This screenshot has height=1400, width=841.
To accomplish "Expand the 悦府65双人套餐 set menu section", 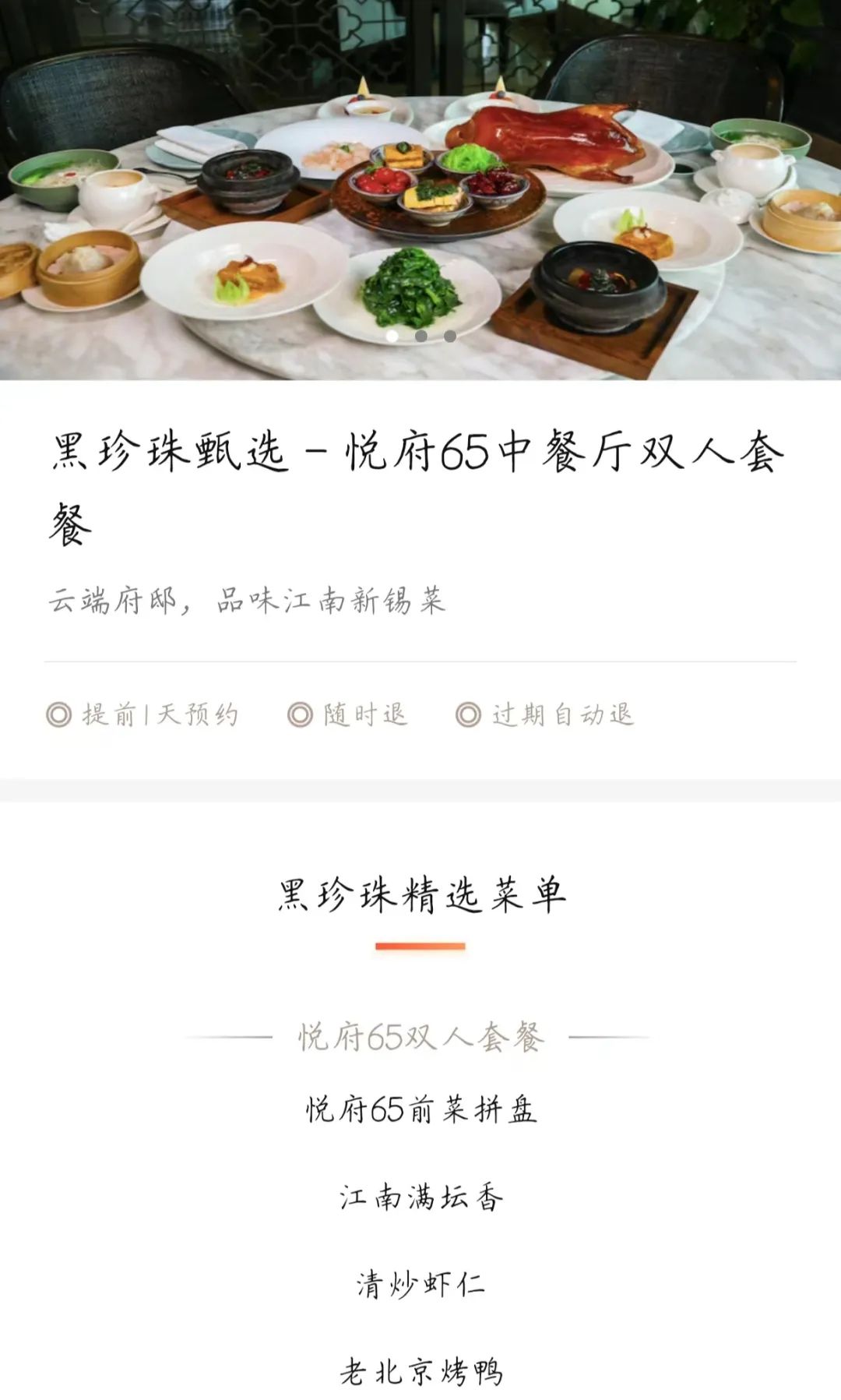I will point(420,1036).
